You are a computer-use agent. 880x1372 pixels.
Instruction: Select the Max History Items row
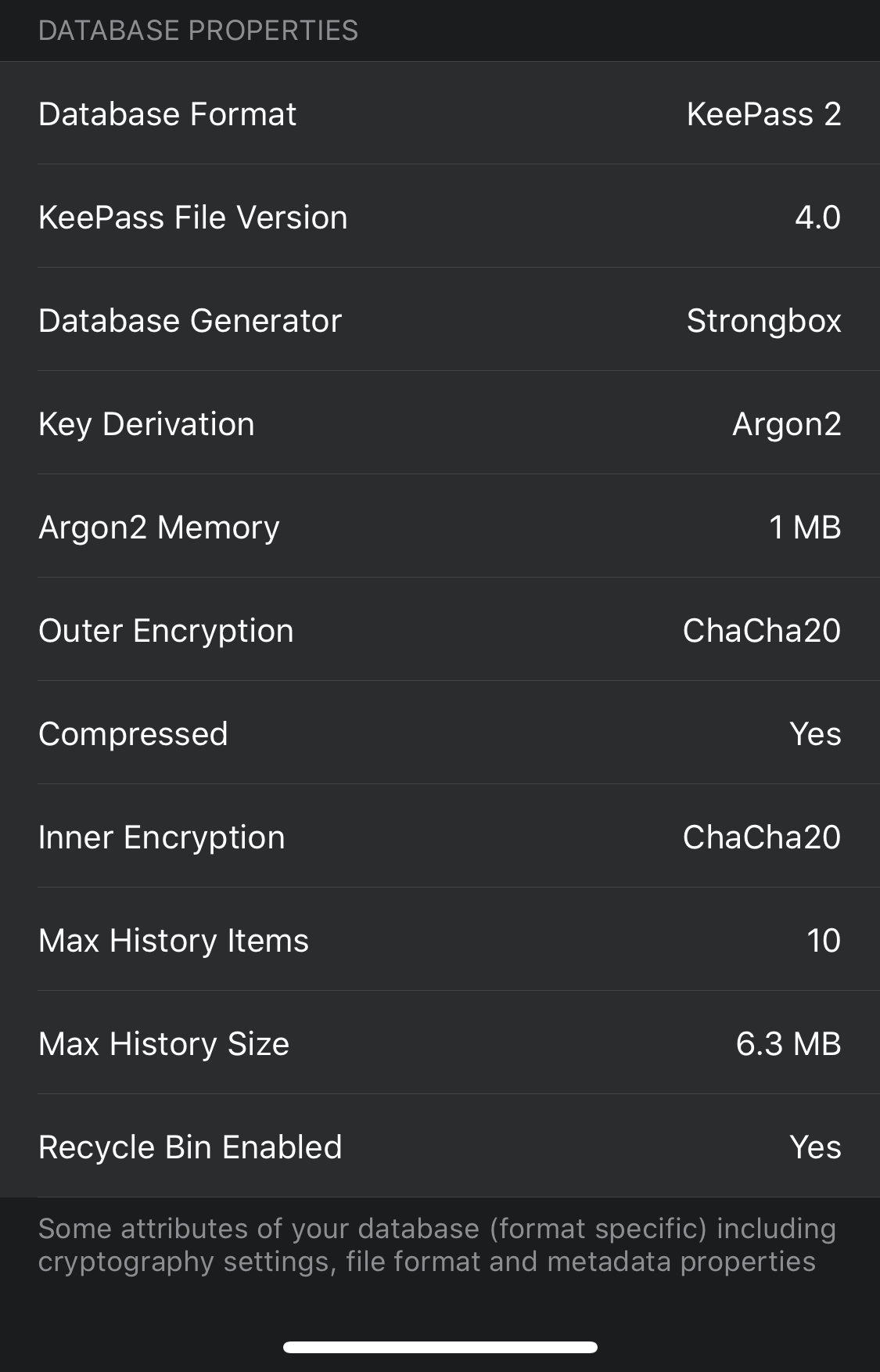pyautogui.click(x=440, y=940)
